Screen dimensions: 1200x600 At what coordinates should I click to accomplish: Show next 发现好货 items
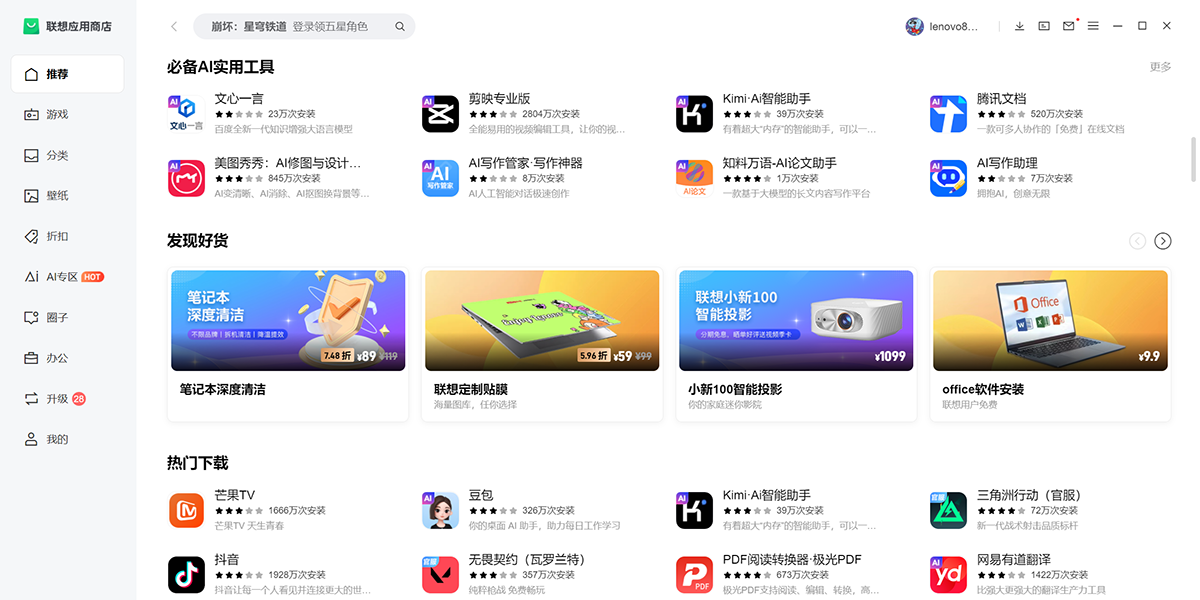(1163, 241)
